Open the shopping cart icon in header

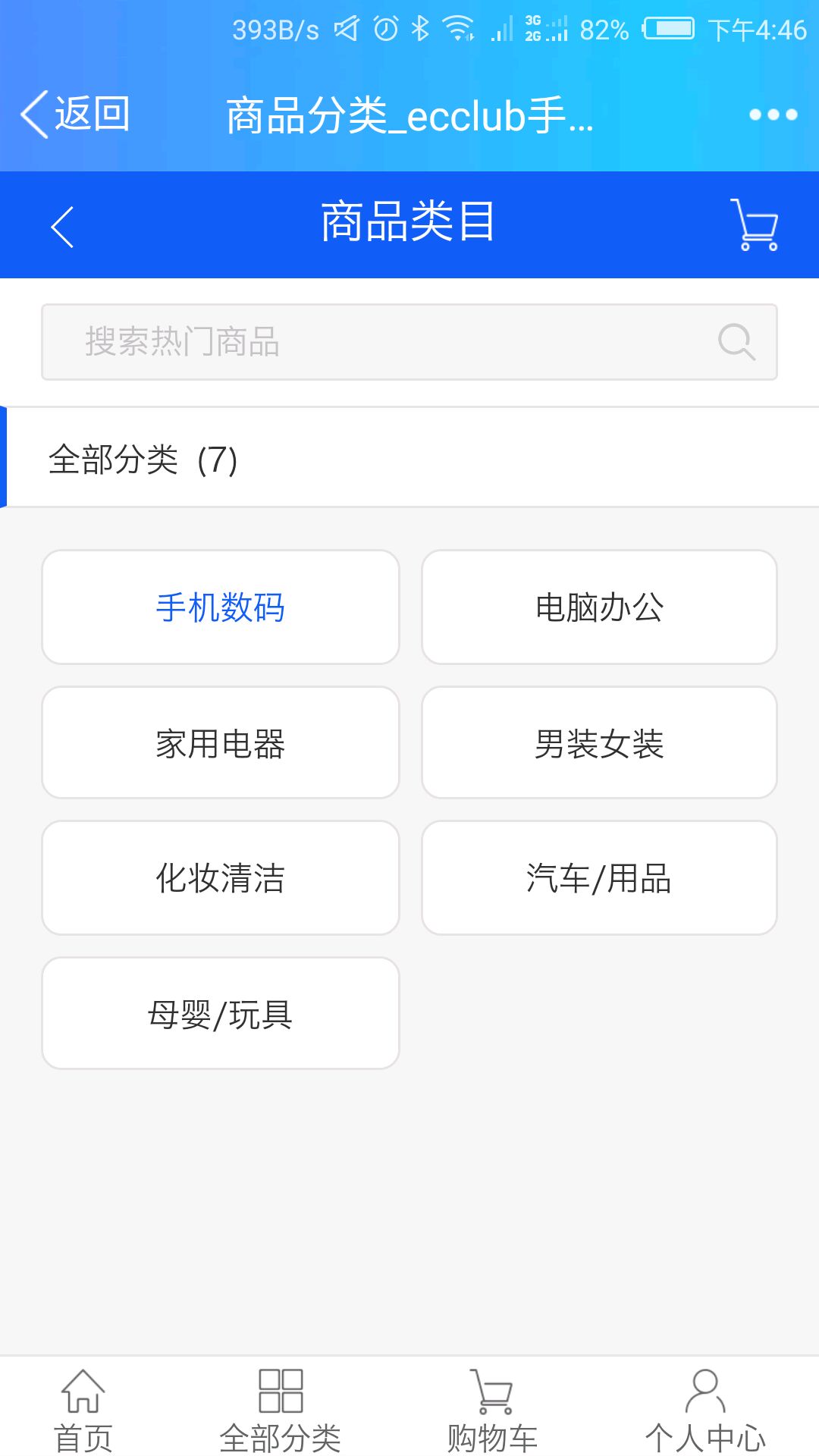click(754, 224)
